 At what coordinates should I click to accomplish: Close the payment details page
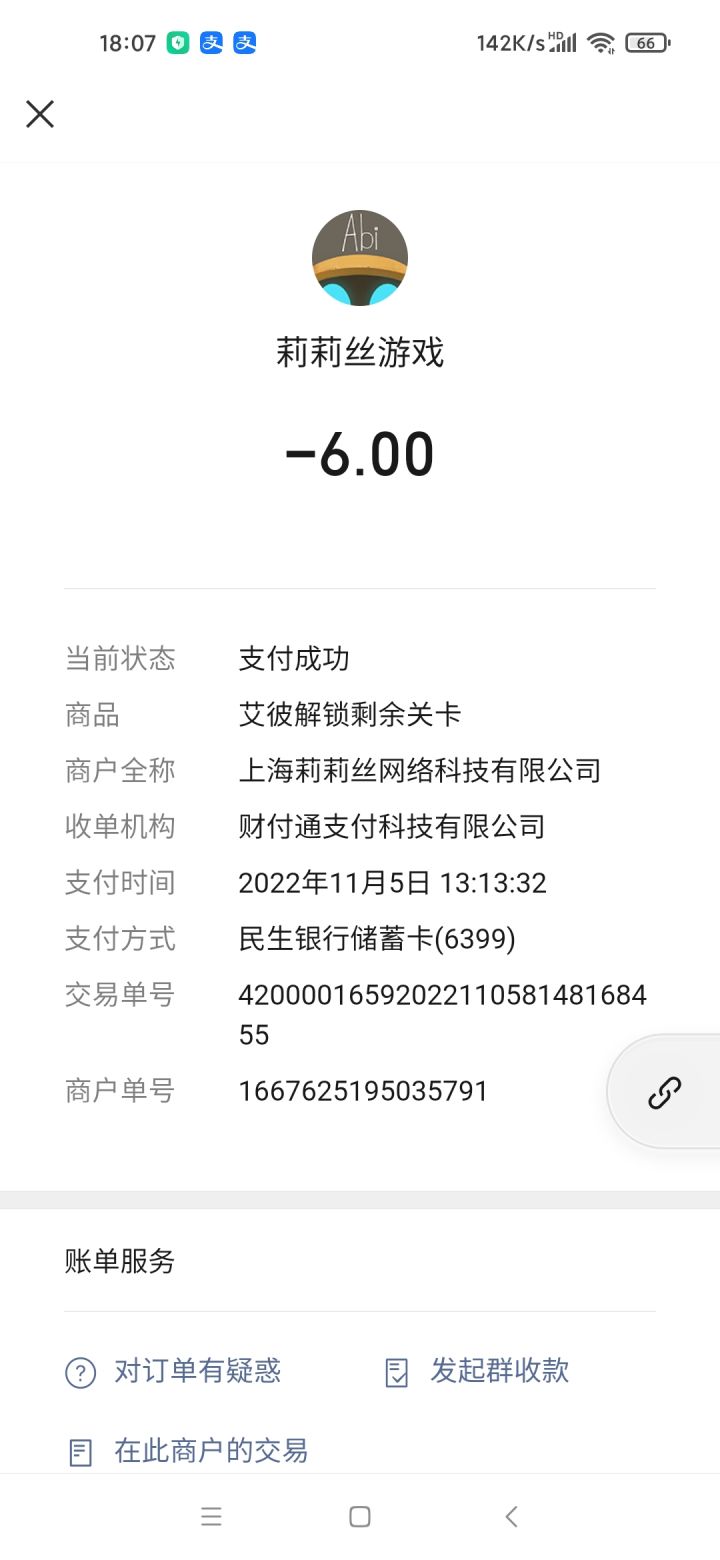click(40, 114)
